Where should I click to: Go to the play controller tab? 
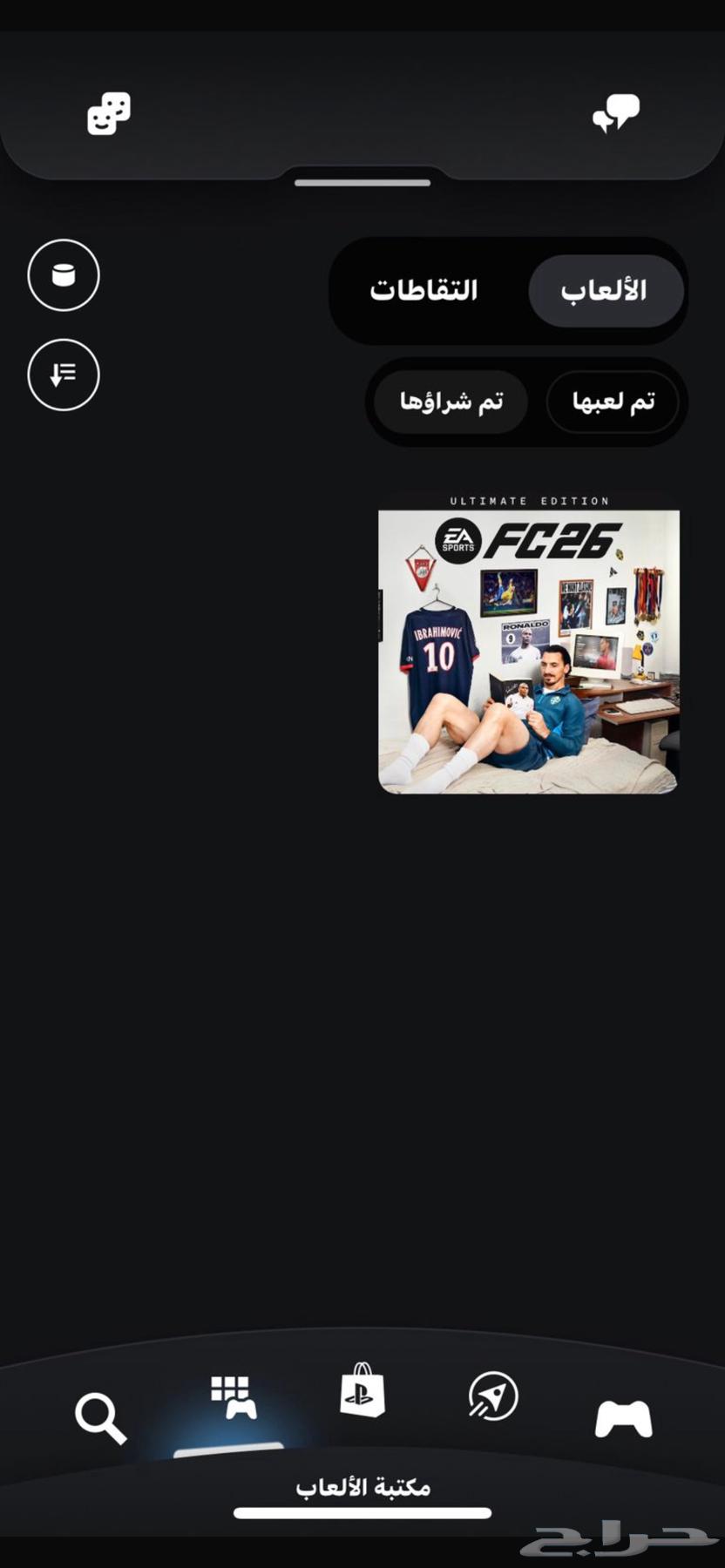coord(623,1418)
